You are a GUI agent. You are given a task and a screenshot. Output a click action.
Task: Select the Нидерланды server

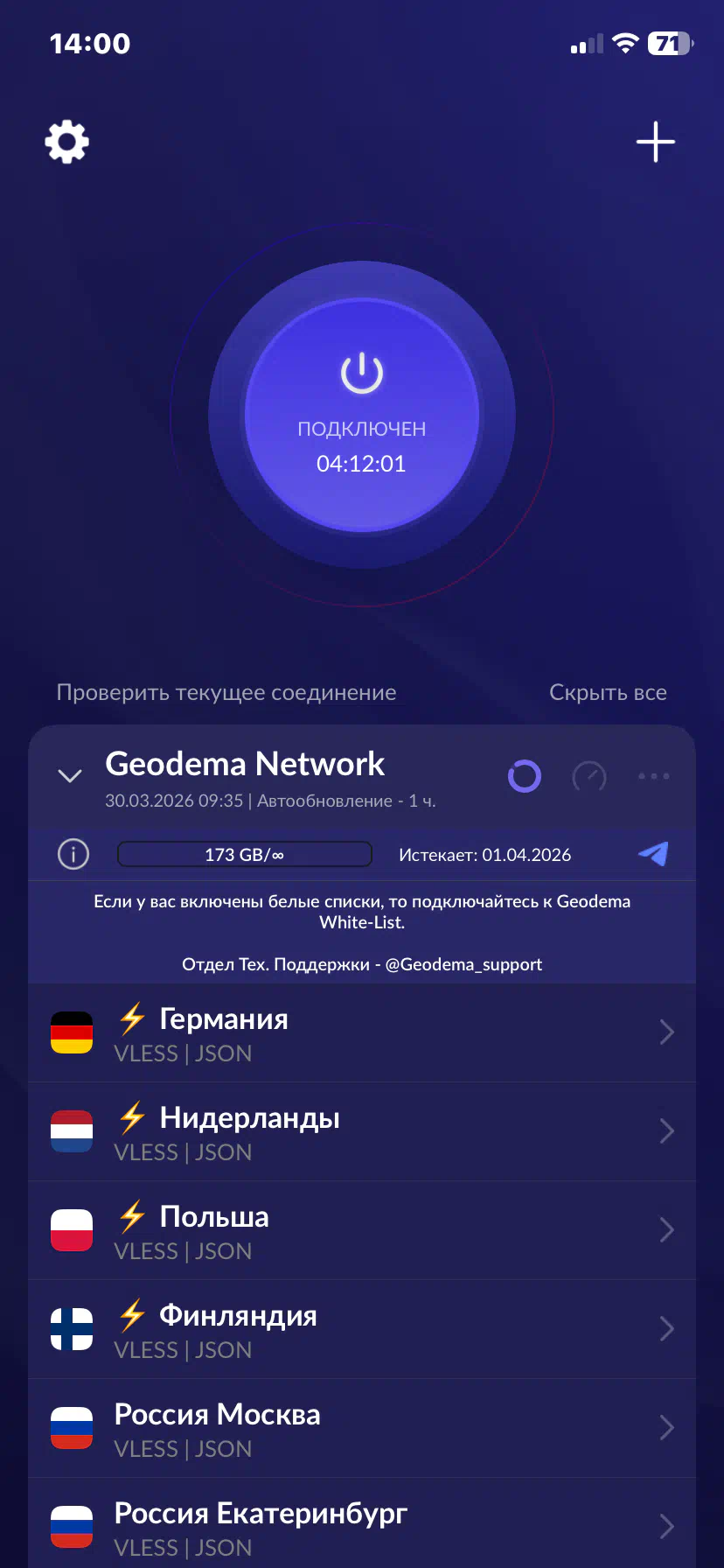tap(362, 1132)
